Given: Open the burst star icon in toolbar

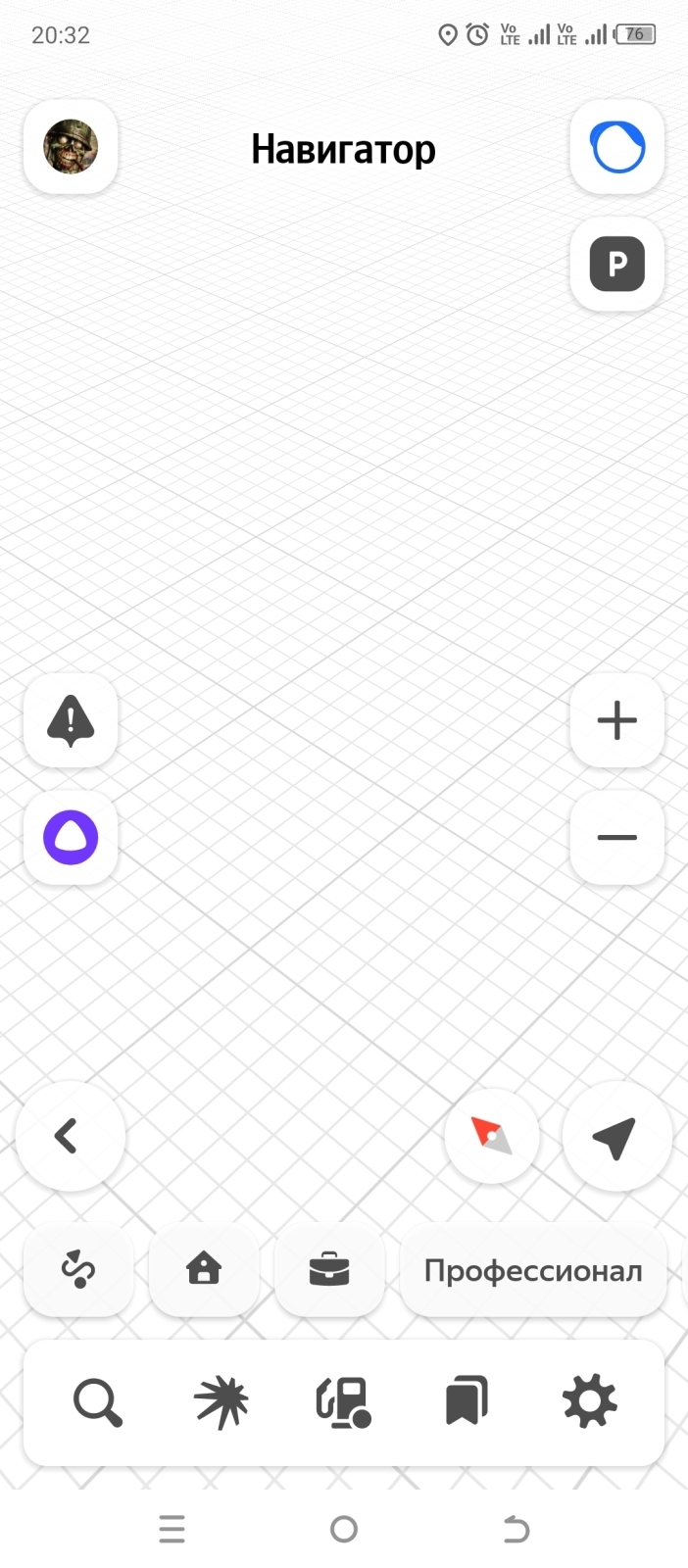Looking at the screenshot, I should click(x=221, y=1402).
